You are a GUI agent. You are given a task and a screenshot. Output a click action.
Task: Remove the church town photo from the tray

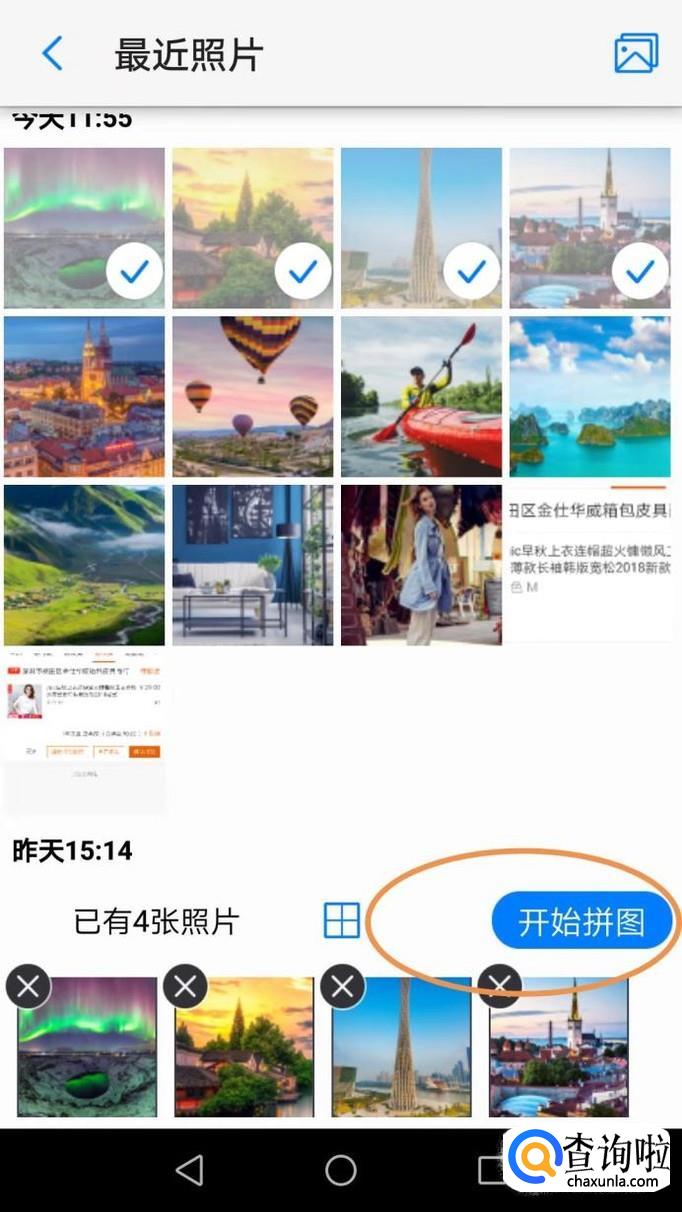click(x=499, y=987)
